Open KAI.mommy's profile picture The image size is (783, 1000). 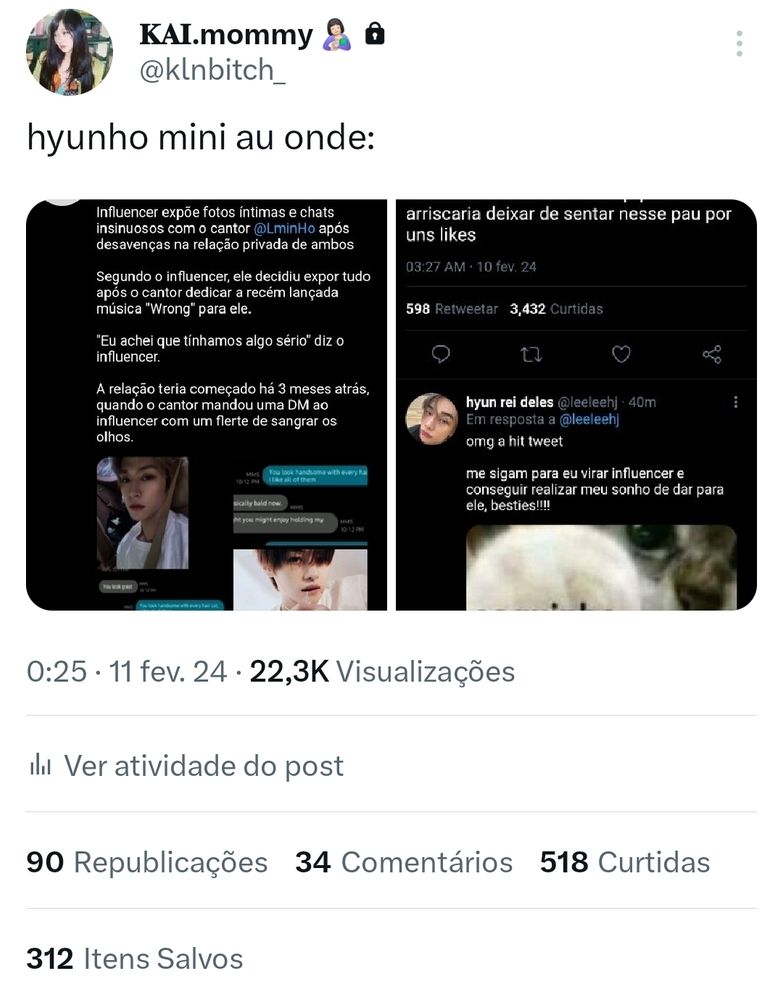[x=69, y=52]
